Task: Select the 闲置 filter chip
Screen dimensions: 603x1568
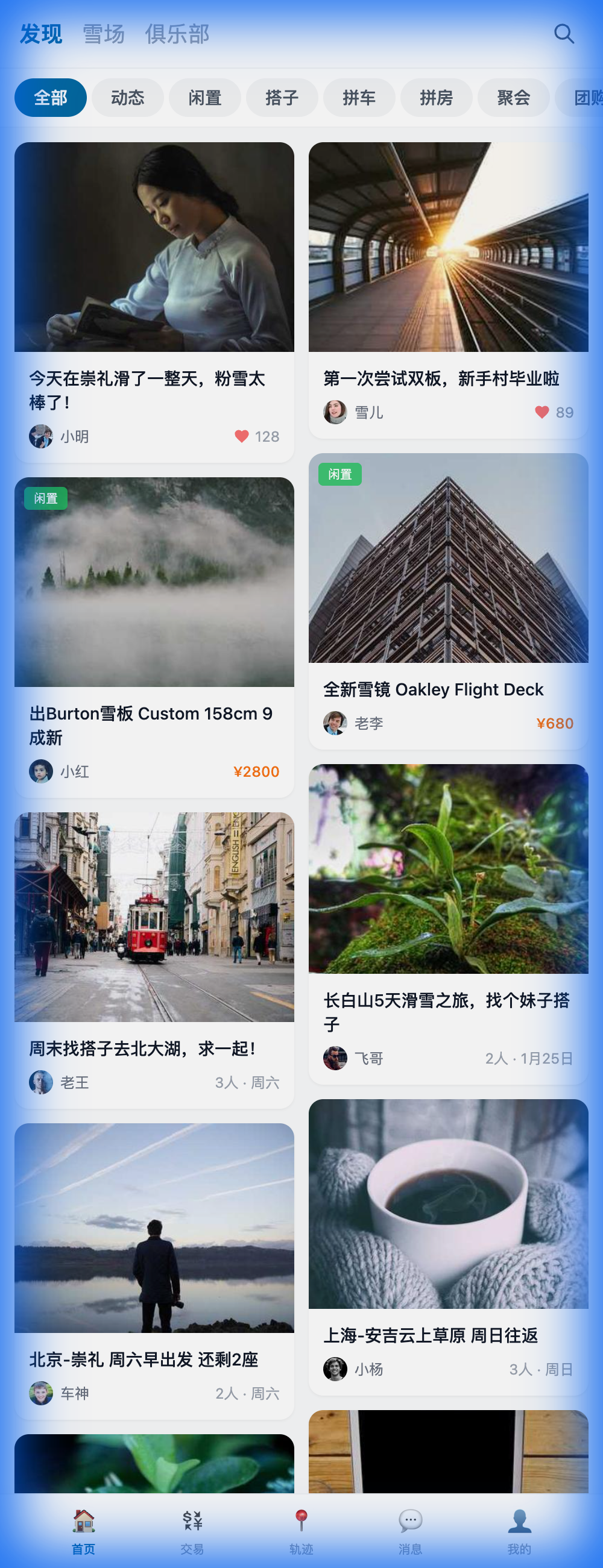Action: pos(204,98)
